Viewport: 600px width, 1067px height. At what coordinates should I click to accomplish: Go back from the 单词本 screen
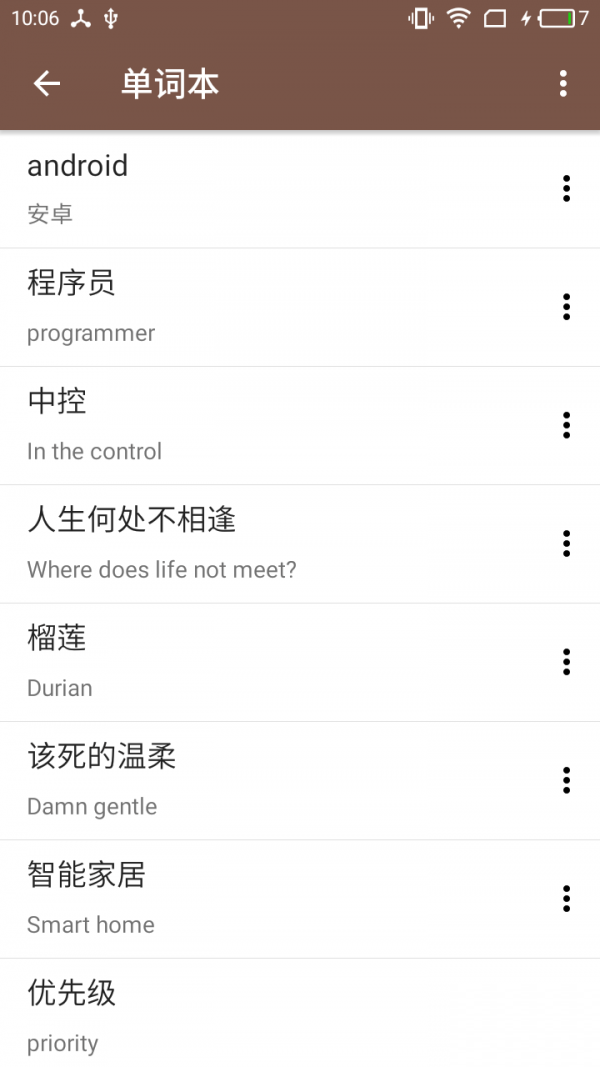pyautogui.click(x=47, y=84)
